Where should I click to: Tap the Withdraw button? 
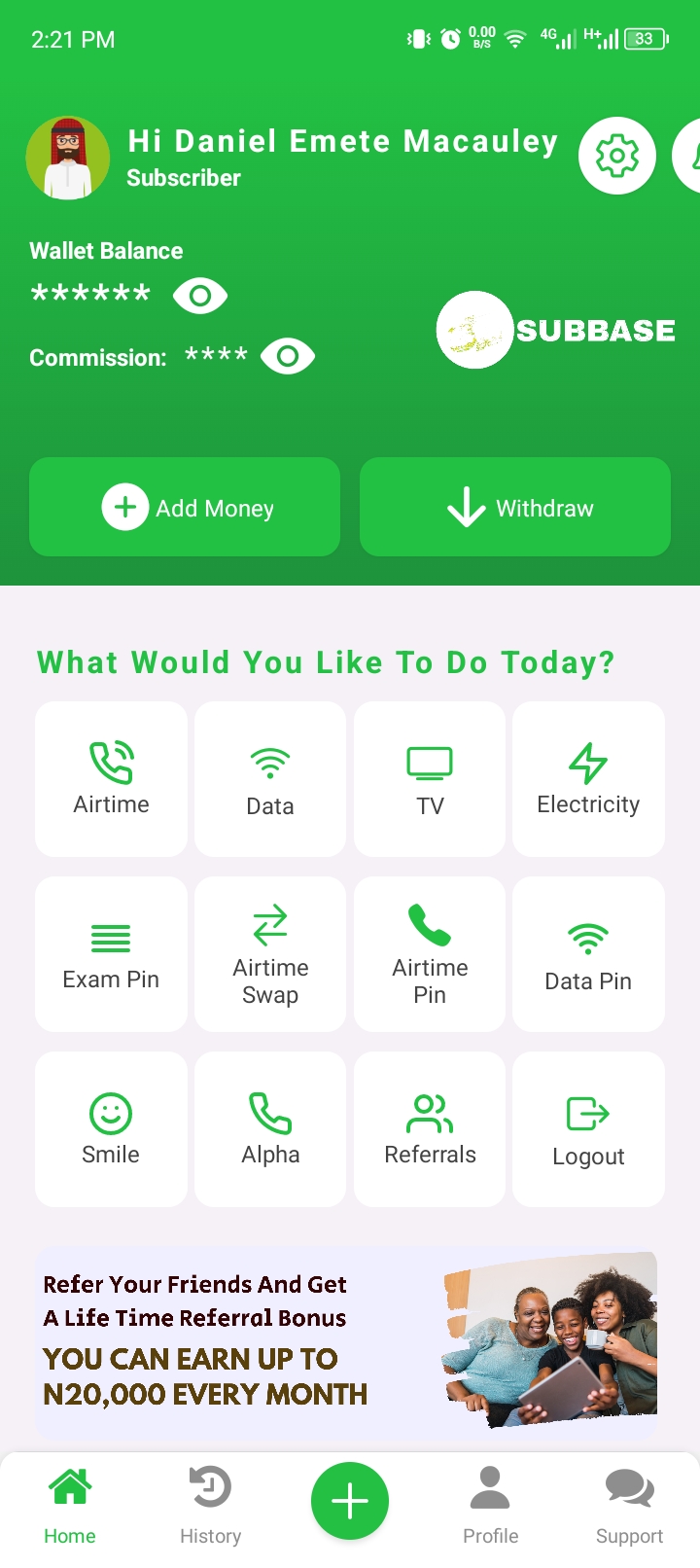pyautogui.click(x=515, y=507)
